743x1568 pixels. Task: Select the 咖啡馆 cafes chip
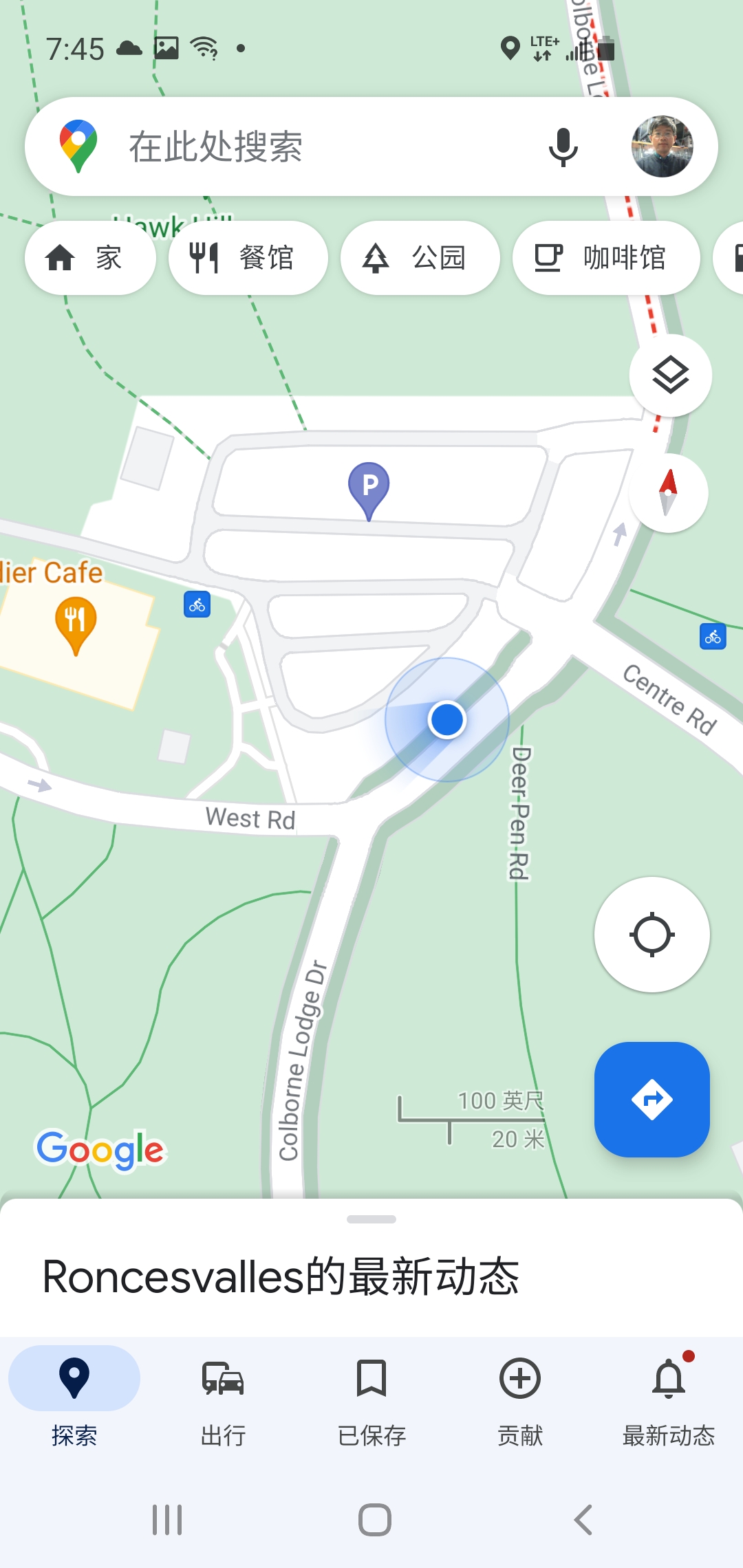[605, 258]
